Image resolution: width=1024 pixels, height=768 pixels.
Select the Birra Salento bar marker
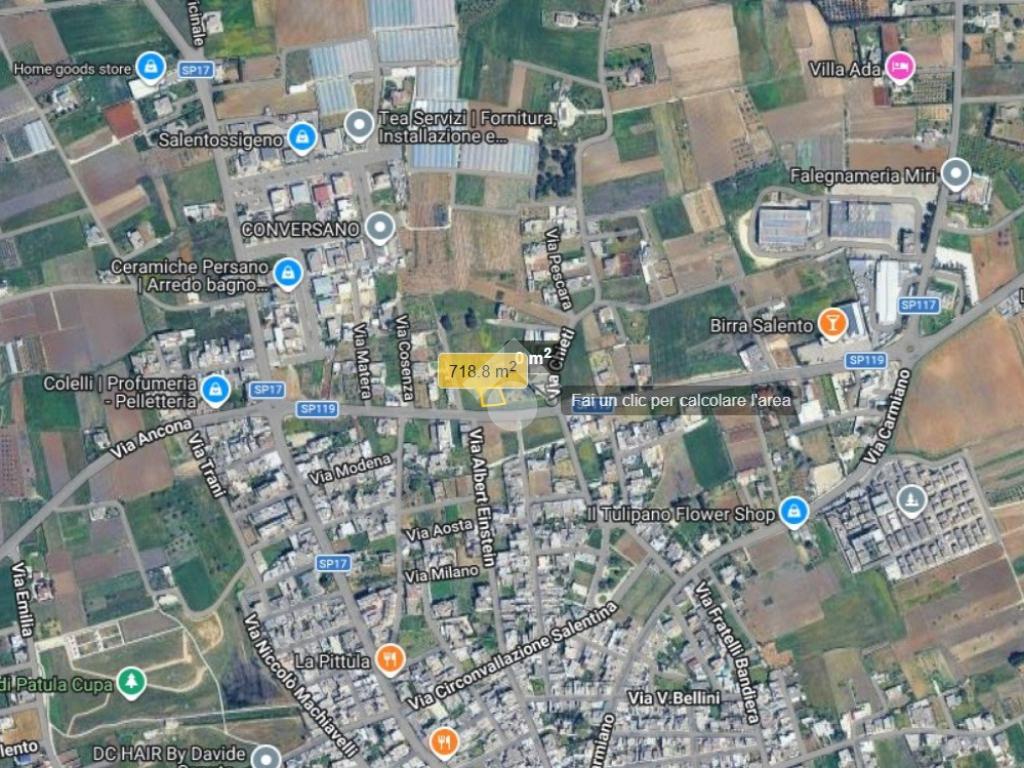831,323
